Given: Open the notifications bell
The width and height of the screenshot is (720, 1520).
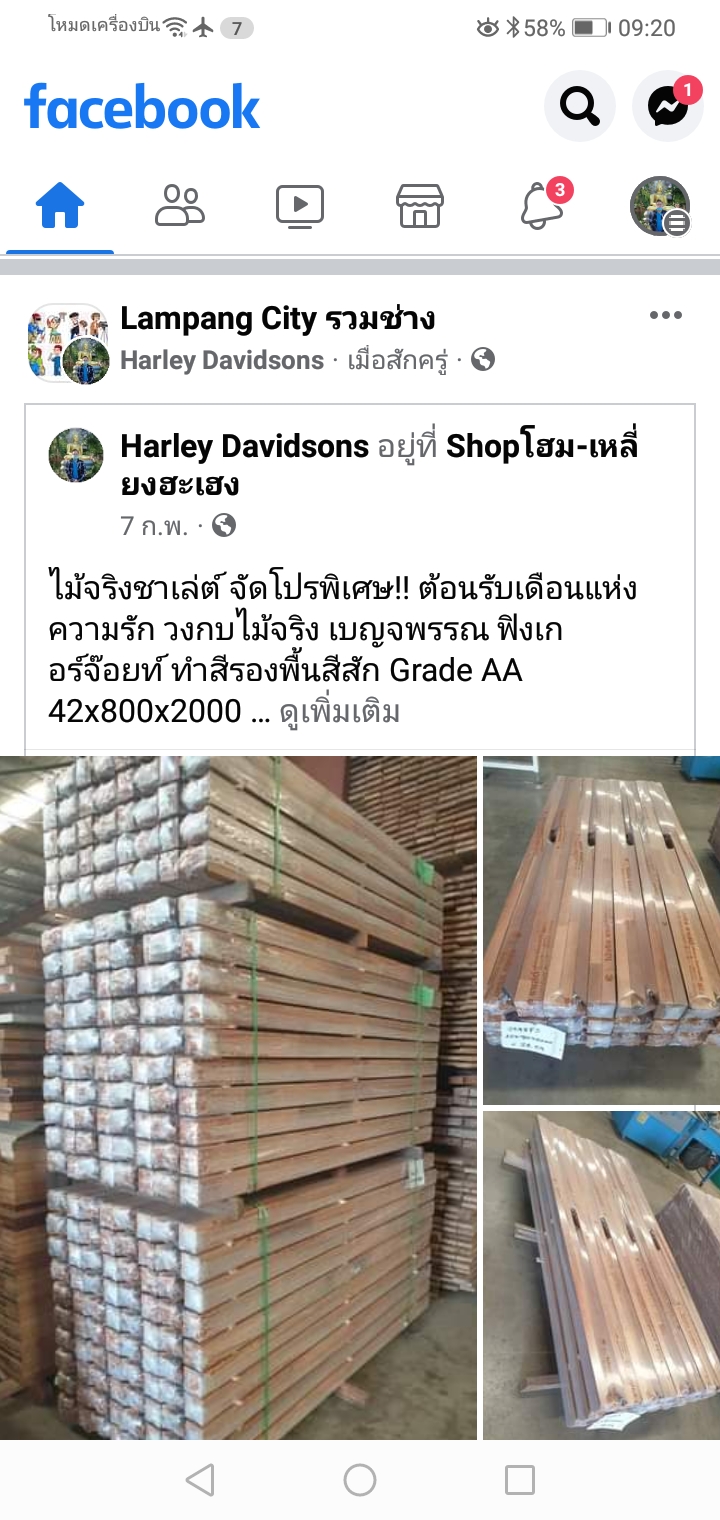Looking at the screenshot, I should [540, 206].
